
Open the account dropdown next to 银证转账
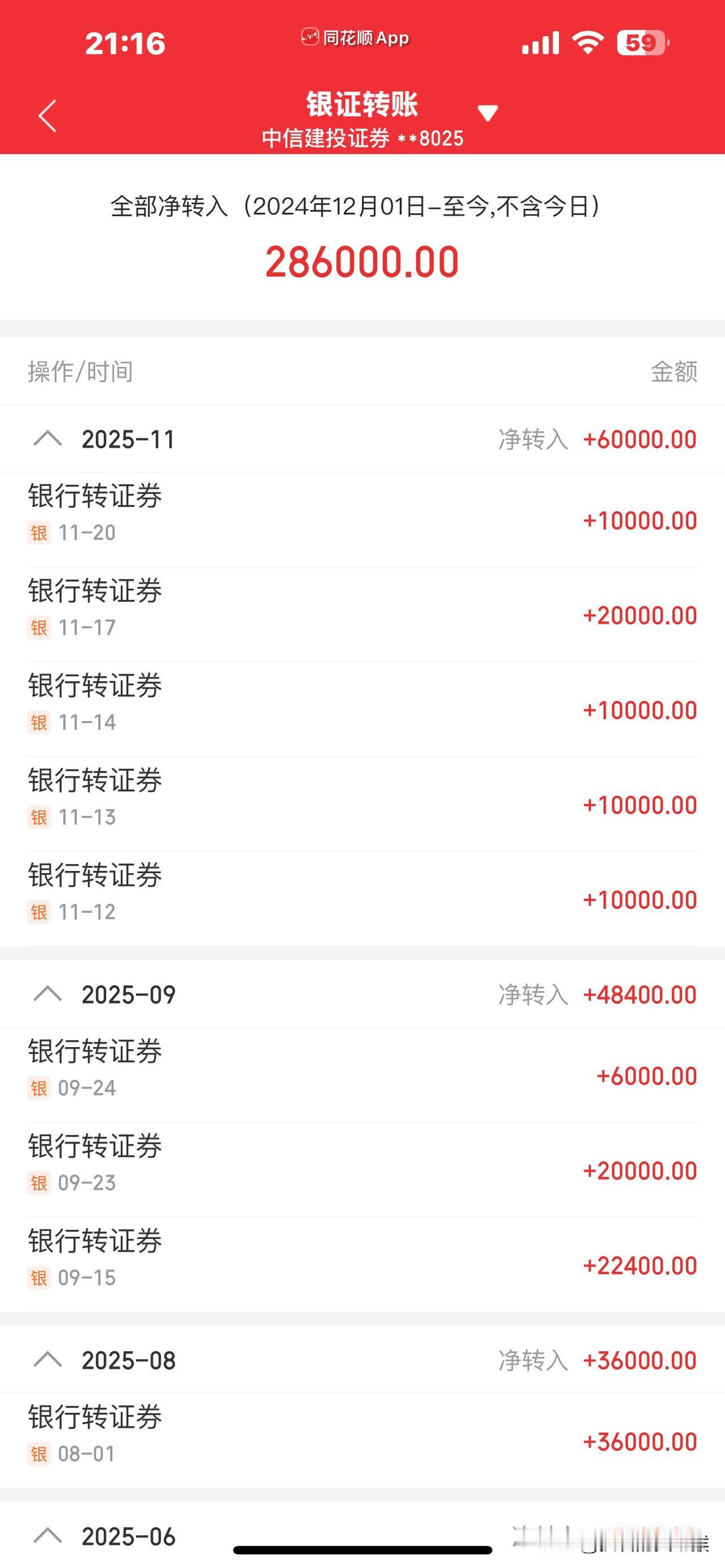click(x=487, y=113)
